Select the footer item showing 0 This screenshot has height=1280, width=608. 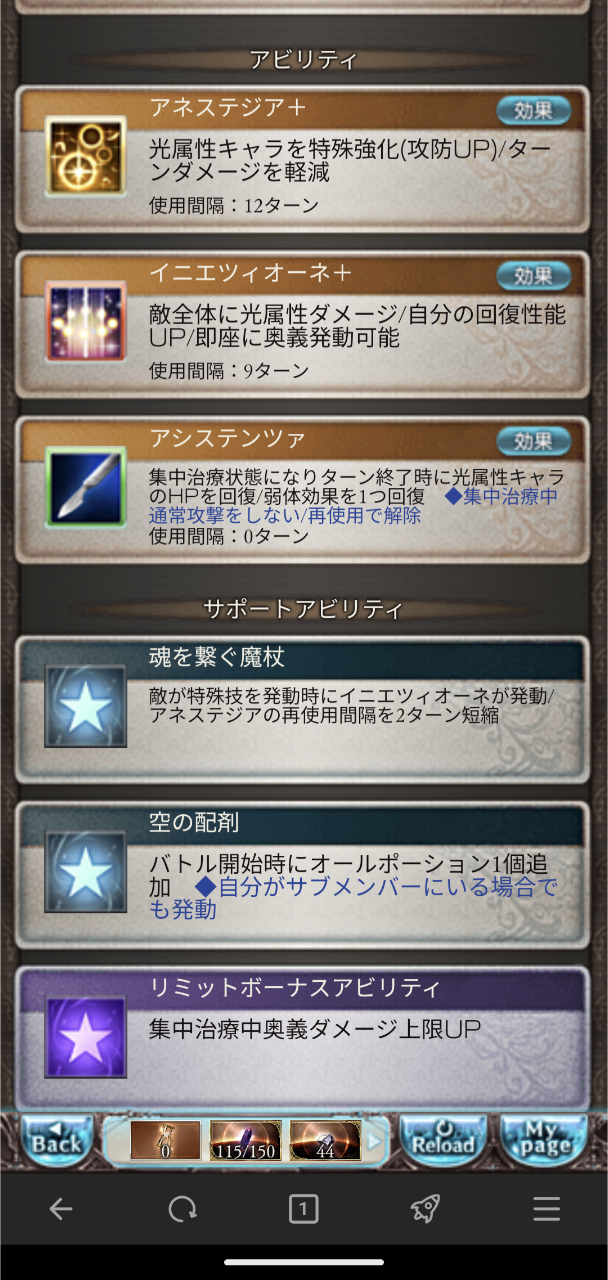click(x=165, y=1140)
